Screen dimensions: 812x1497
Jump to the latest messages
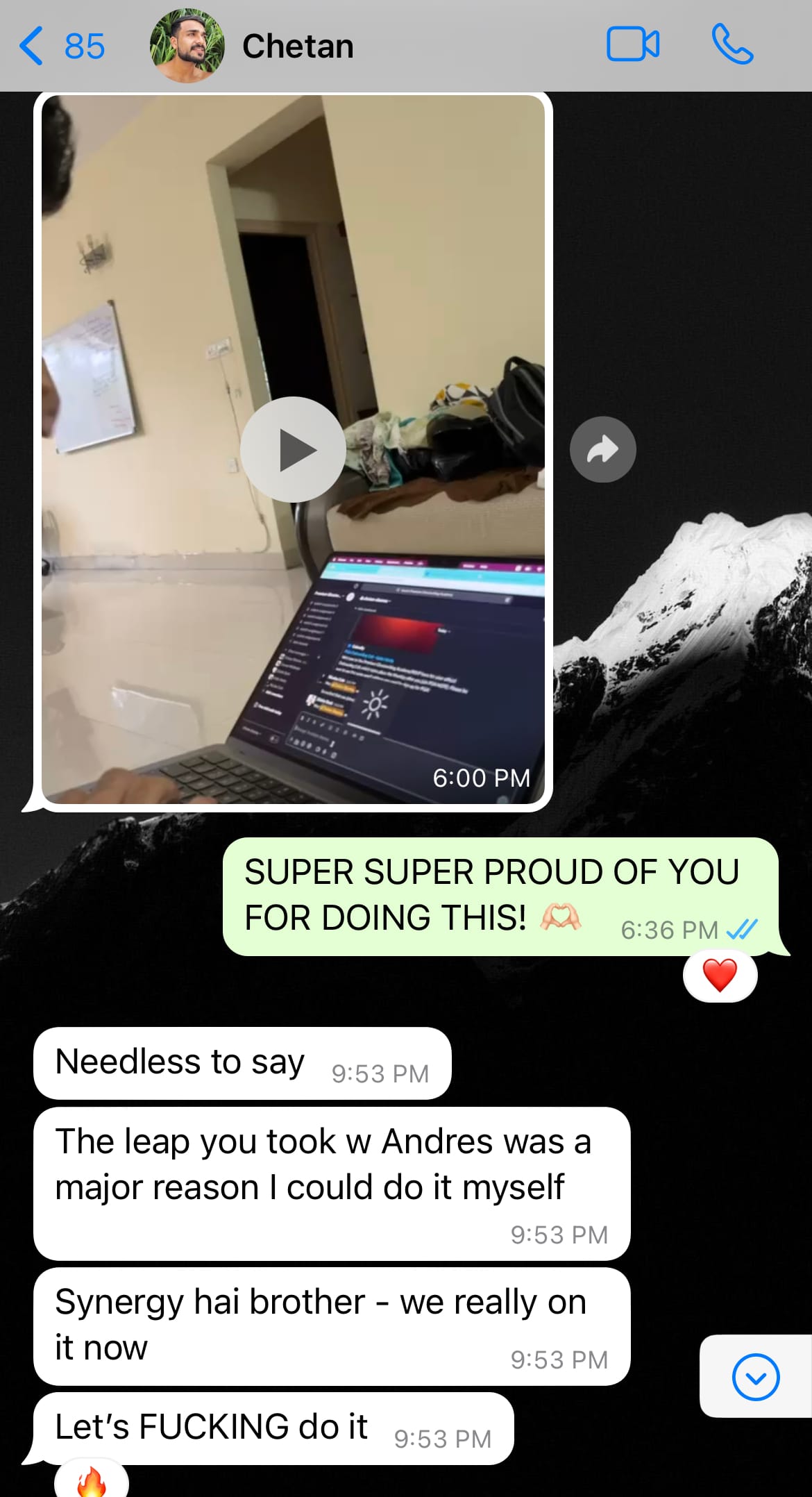[x=755, y=1376]
